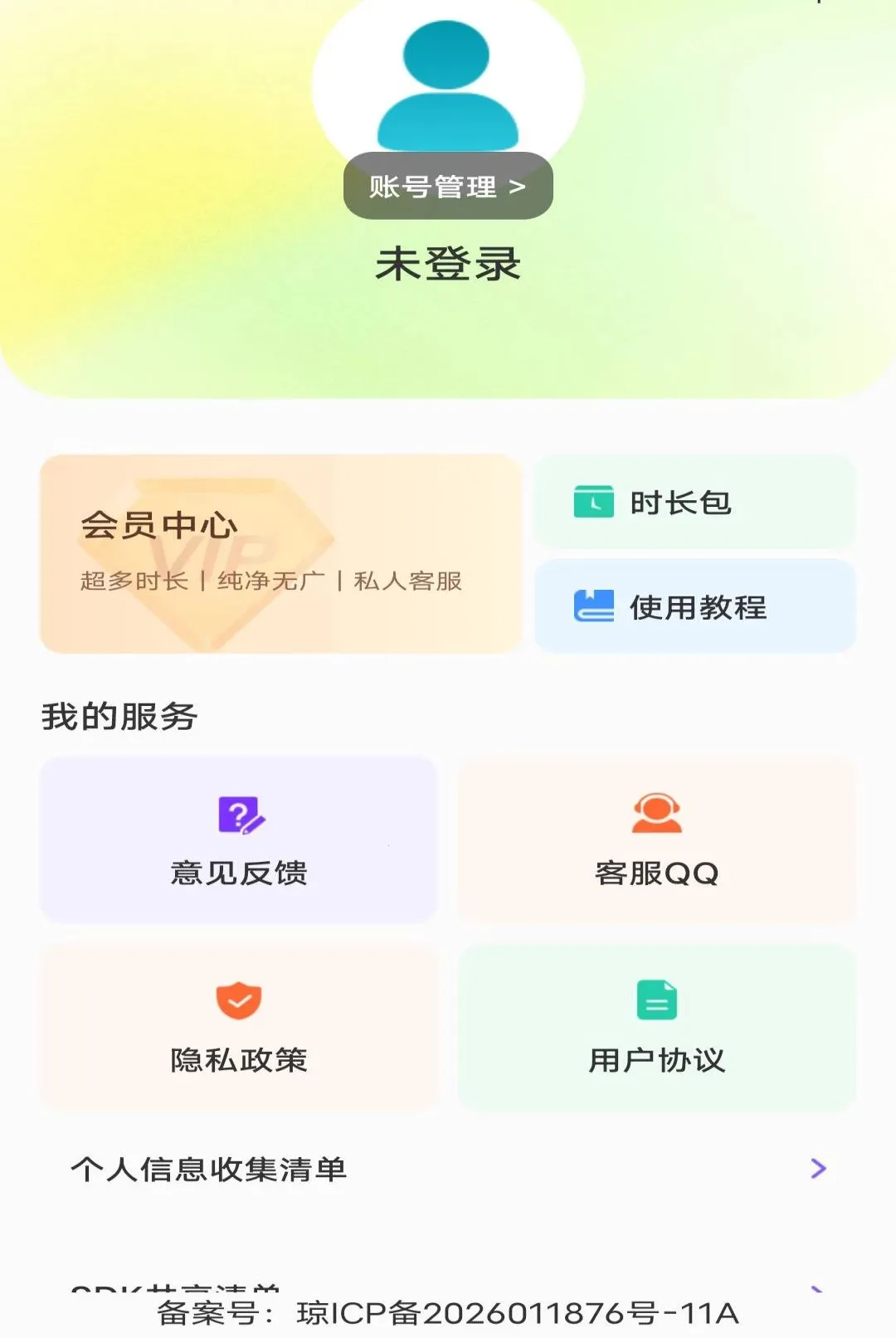
Task: Open the 会员中心 VIP card
Action: 281,554
